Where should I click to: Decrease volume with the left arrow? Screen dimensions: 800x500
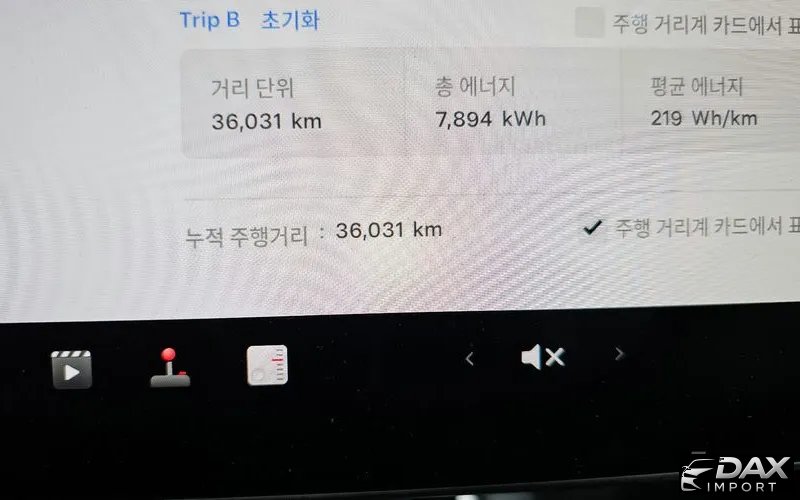[470, 357]
